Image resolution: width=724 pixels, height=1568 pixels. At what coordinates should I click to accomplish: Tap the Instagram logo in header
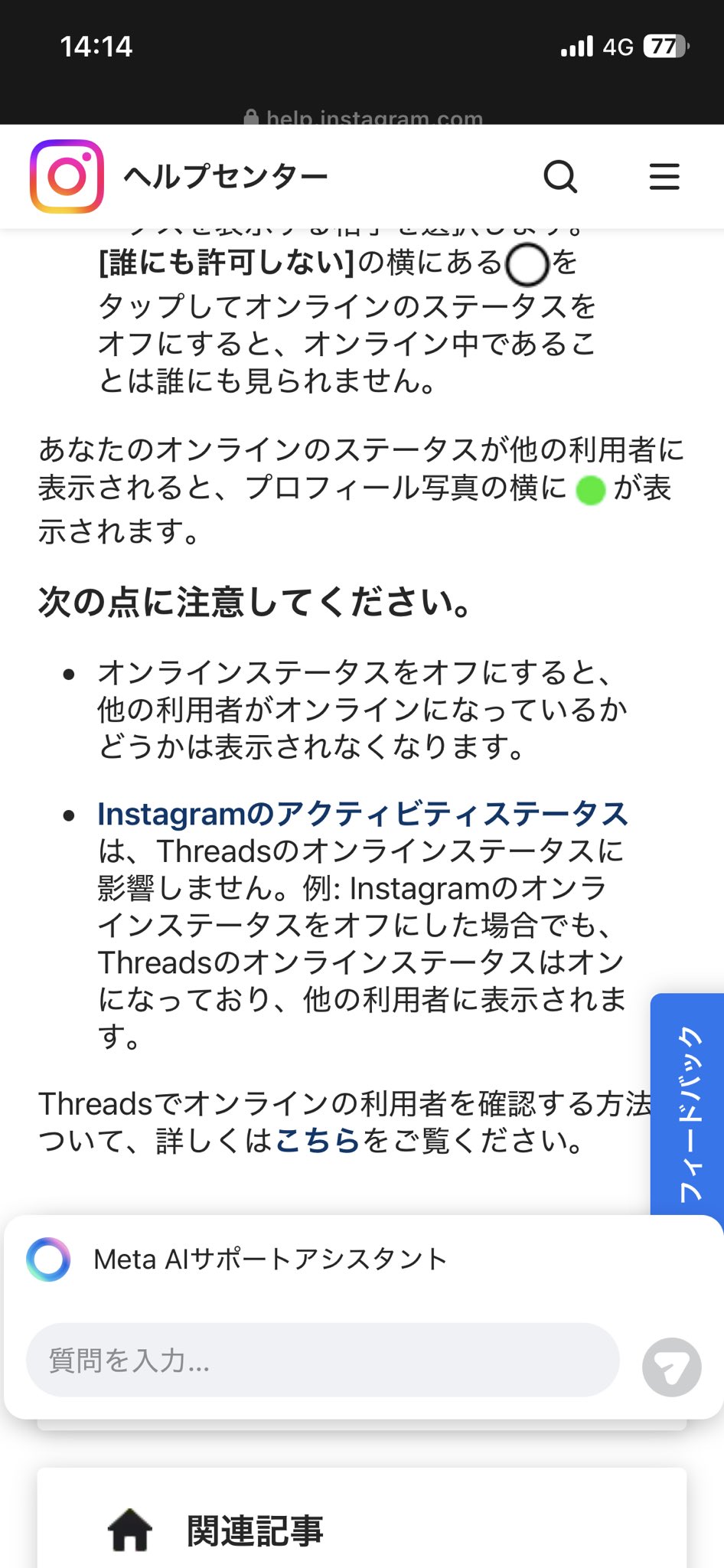[67, 176]
